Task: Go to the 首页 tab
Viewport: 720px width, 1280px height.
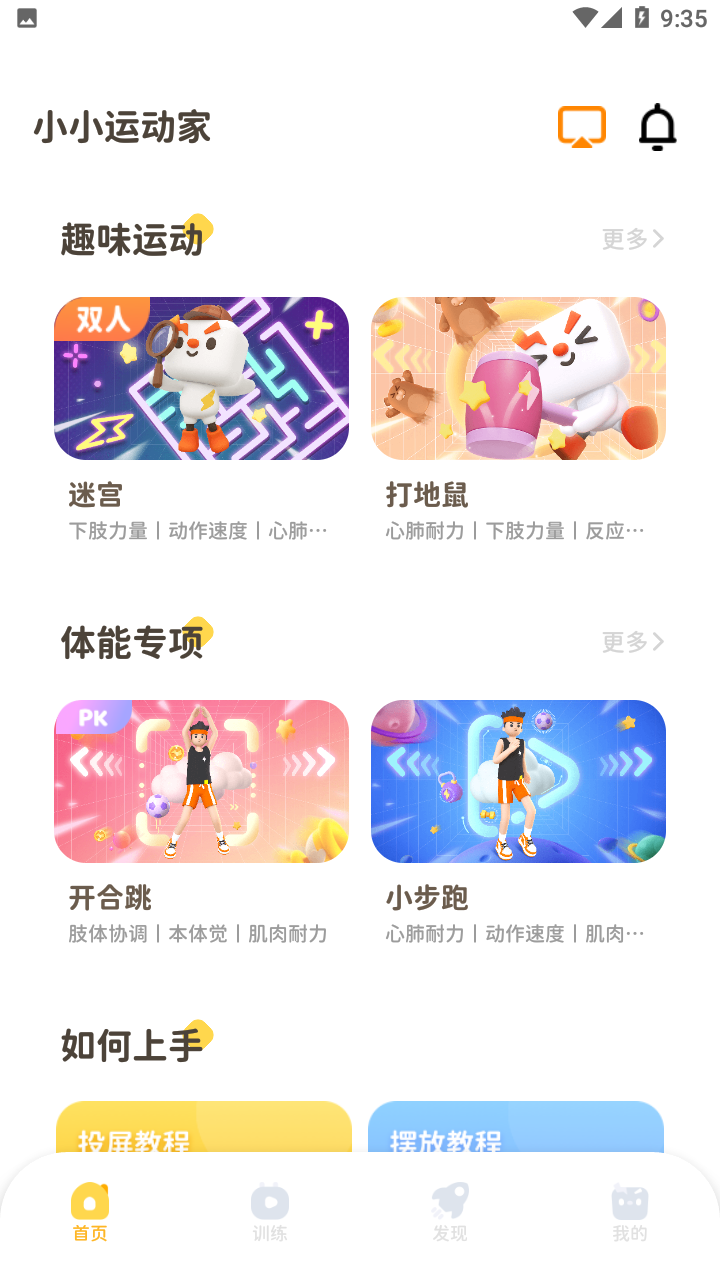Action: 90,1212
